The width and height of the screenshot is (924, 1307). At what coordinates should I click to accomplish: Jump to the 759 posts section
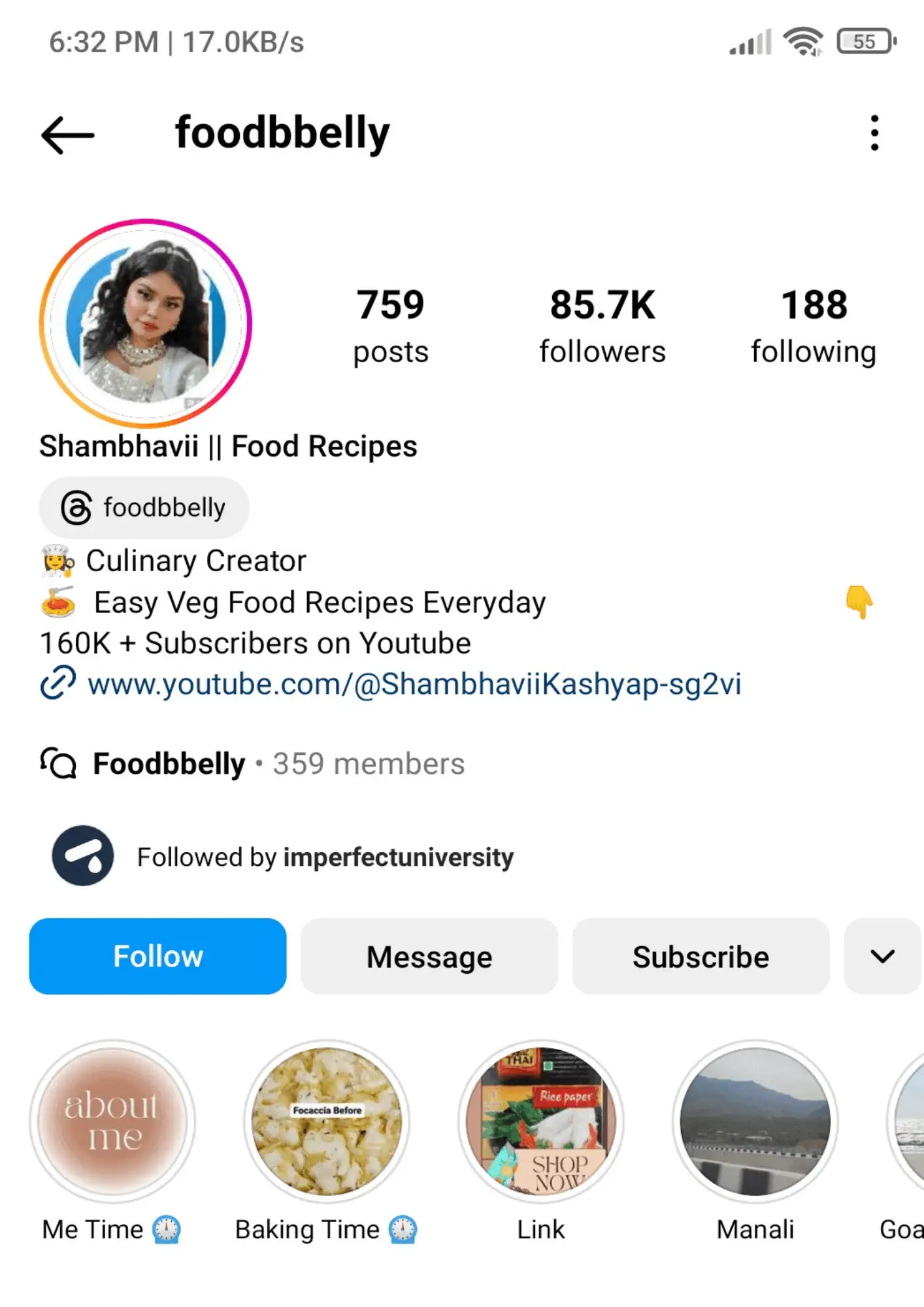(391, 325)
